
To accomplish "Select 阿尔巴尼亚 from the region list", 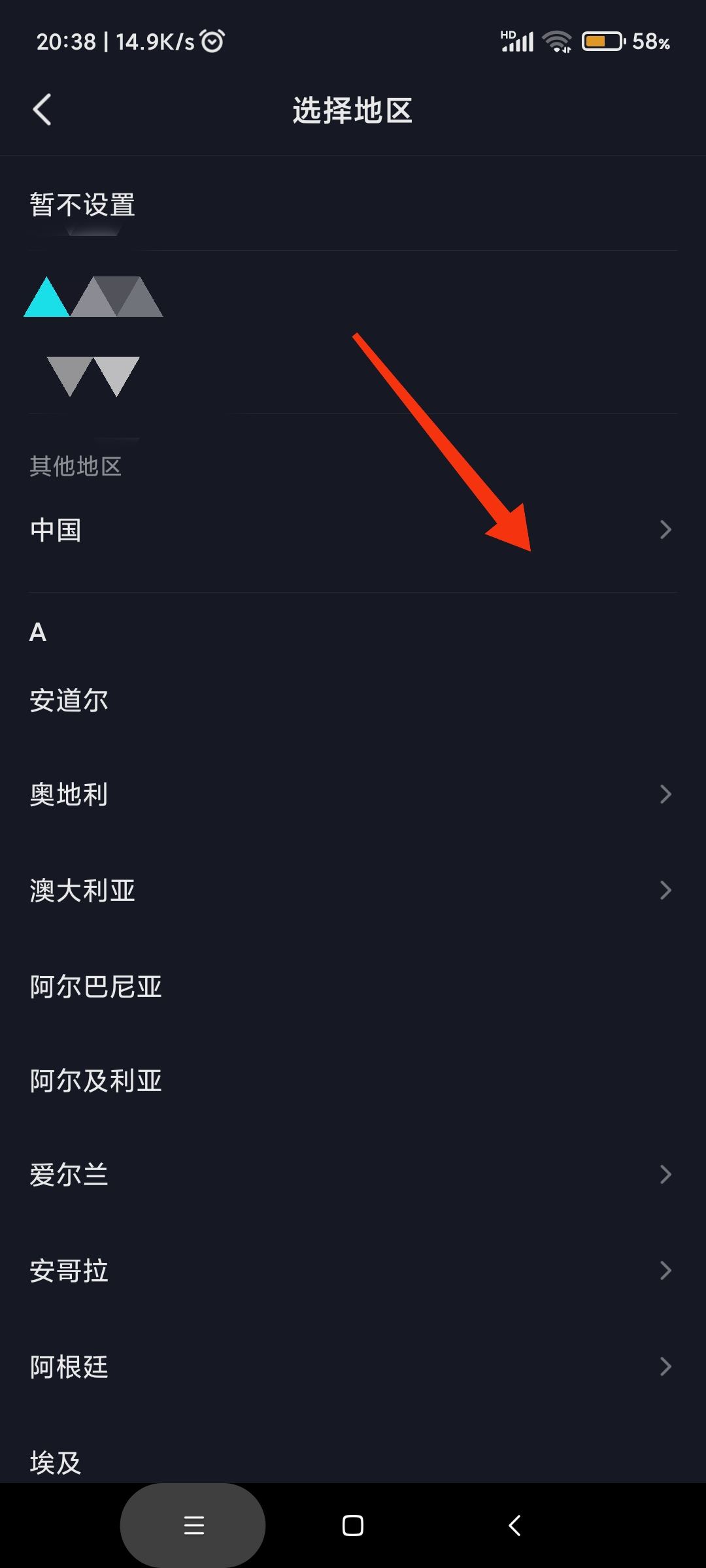I will tap(97, 987).
